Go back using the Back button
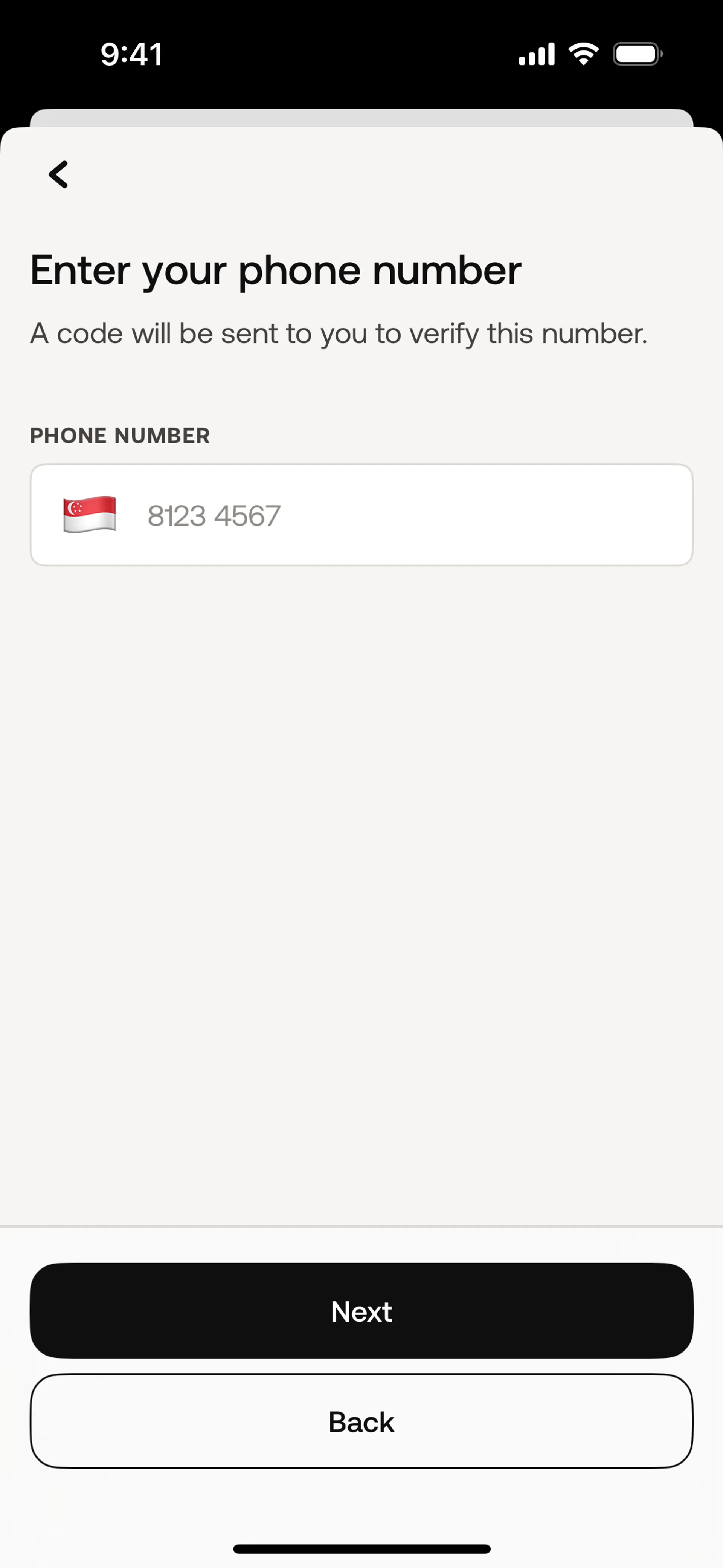The width and height of the screenshot is (723, 1568). (361, 1421)
